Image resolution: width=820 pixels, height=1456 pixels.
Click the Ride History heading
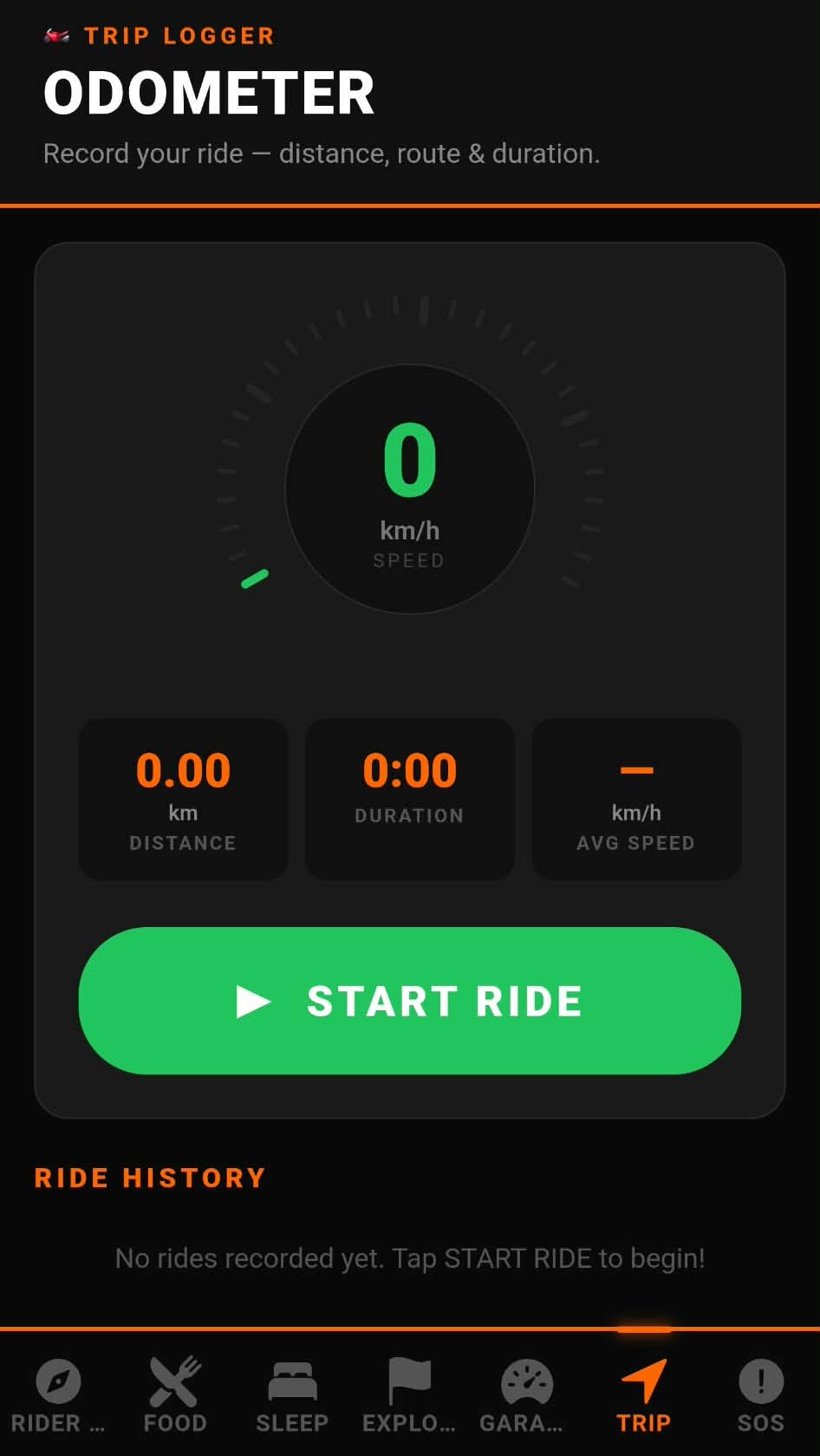click(148, 1177)
